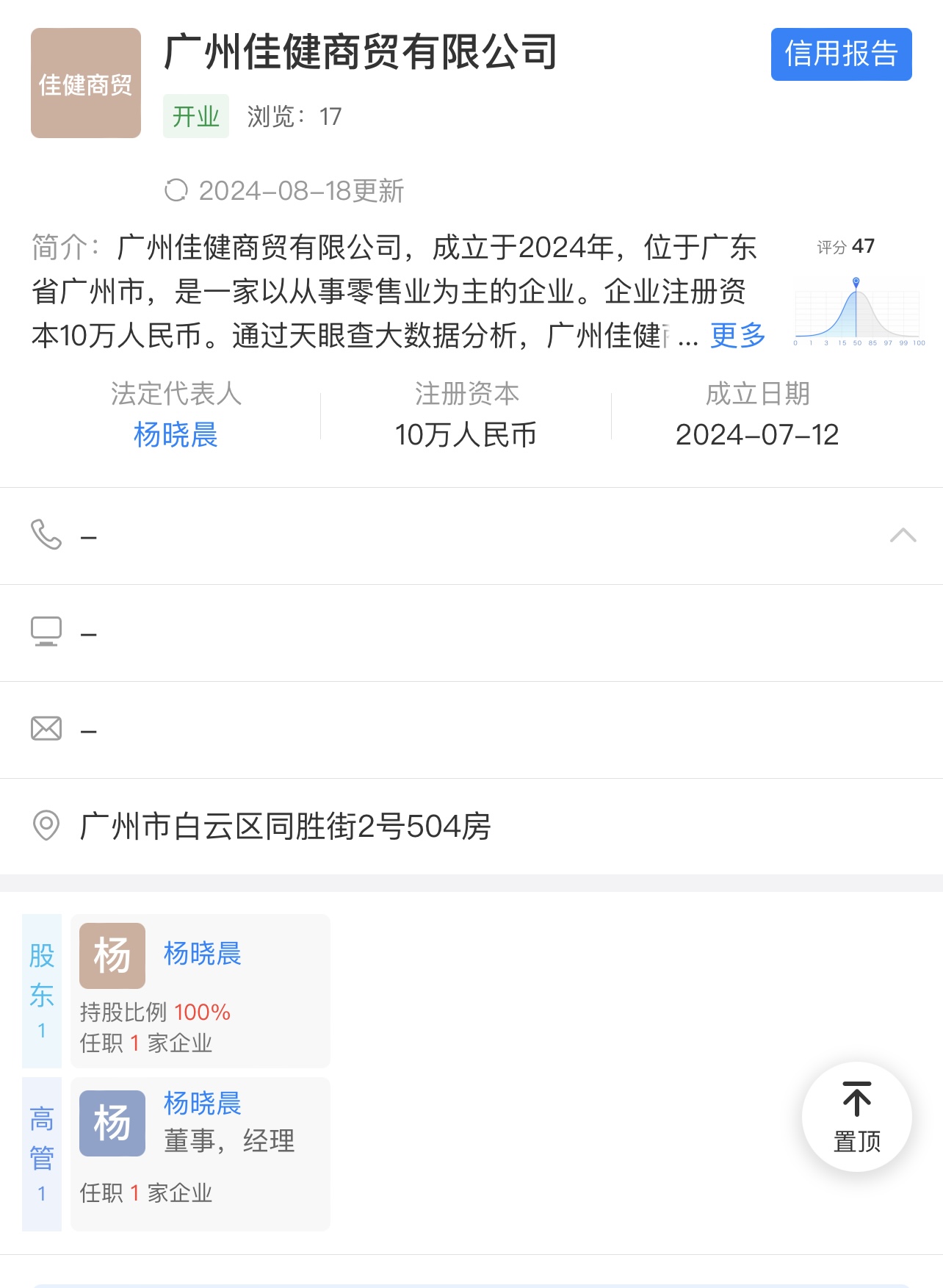Open the 信用报告 credit report

coord(840,52)
